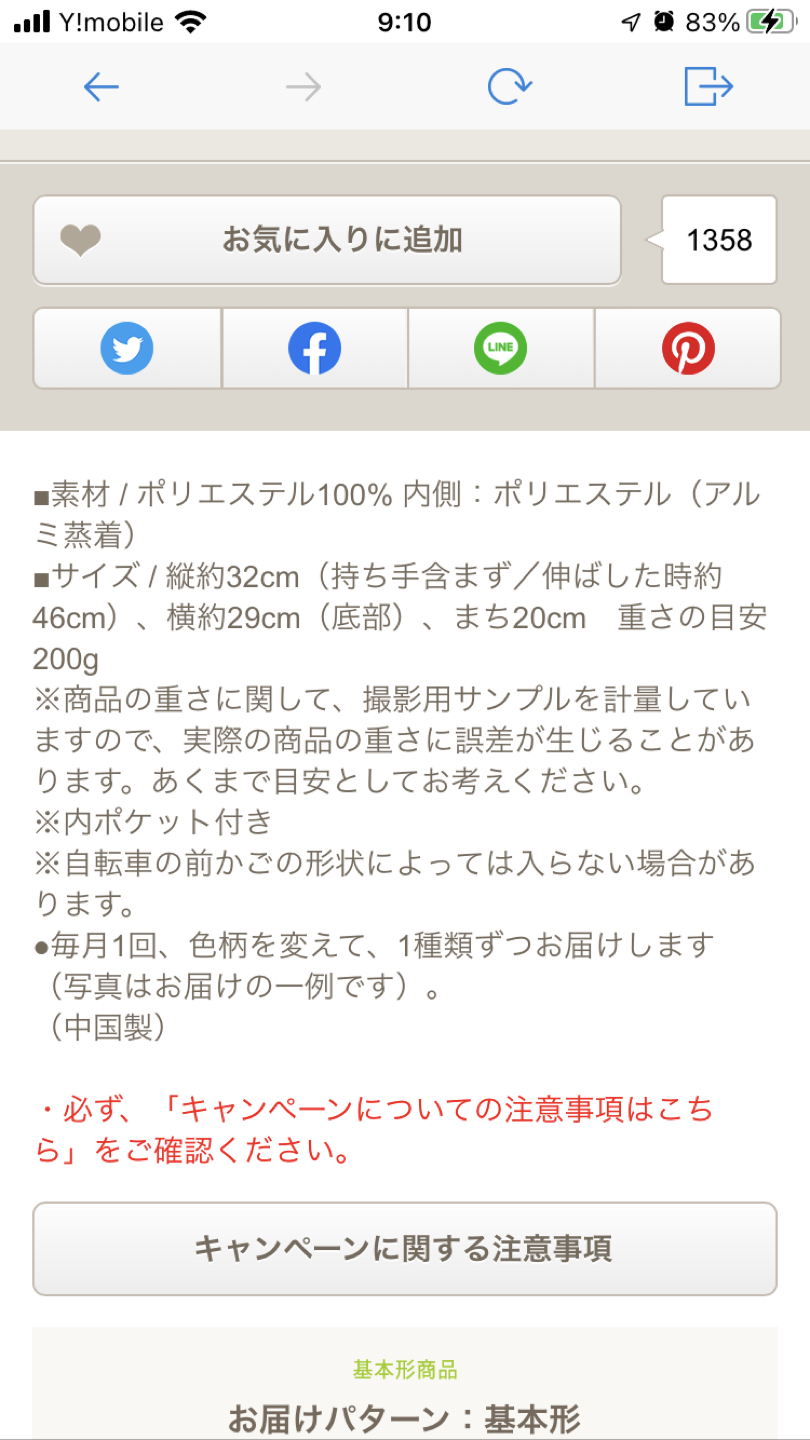Open in external browser icon
Viewport: 810px width, 1440px height.
coord(709,86)
